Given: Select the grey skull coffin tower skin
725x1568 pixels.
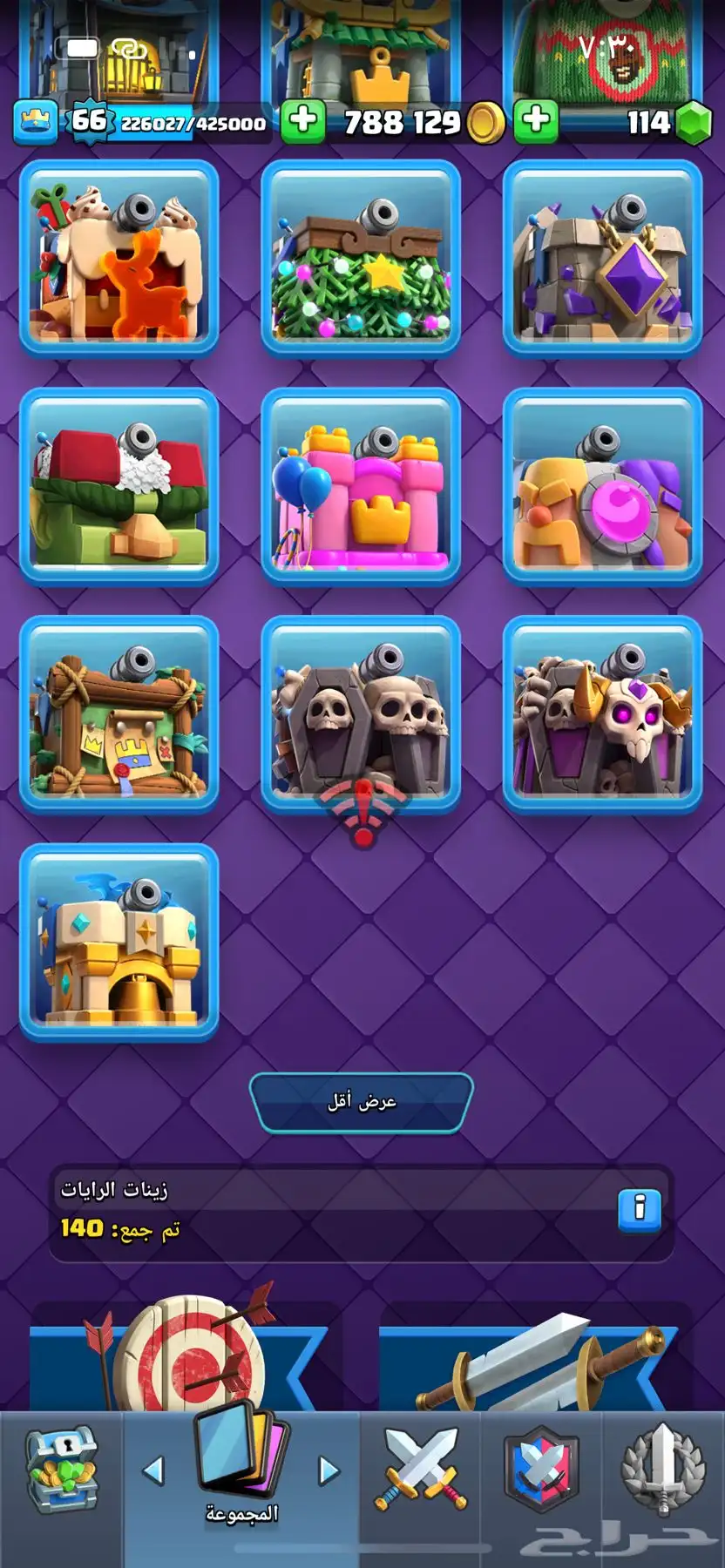Looking at the screenshot, I should click(x=361, y=714).
